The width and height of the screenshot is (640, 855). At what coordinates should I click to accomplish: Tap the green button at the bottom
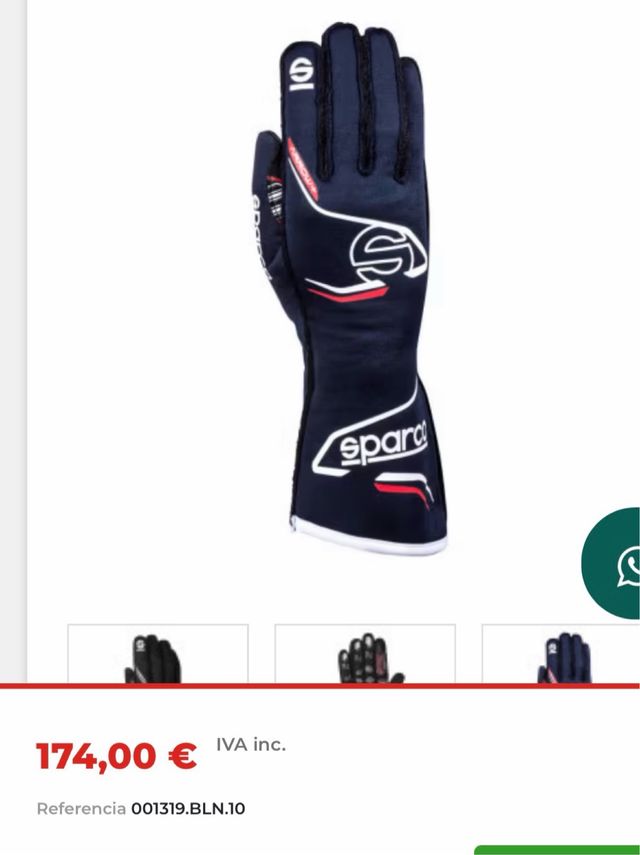pos(557,849)
